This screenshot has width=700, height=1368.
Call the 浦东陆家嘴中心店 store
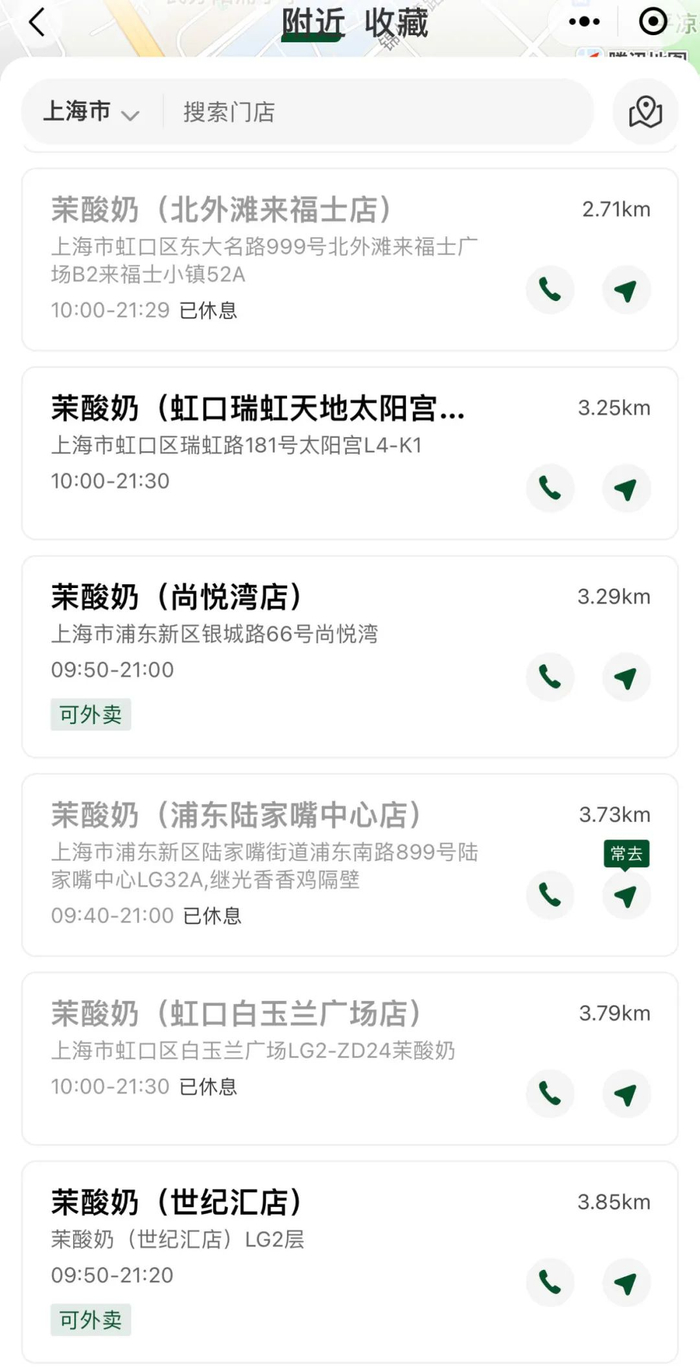[550, 895]
